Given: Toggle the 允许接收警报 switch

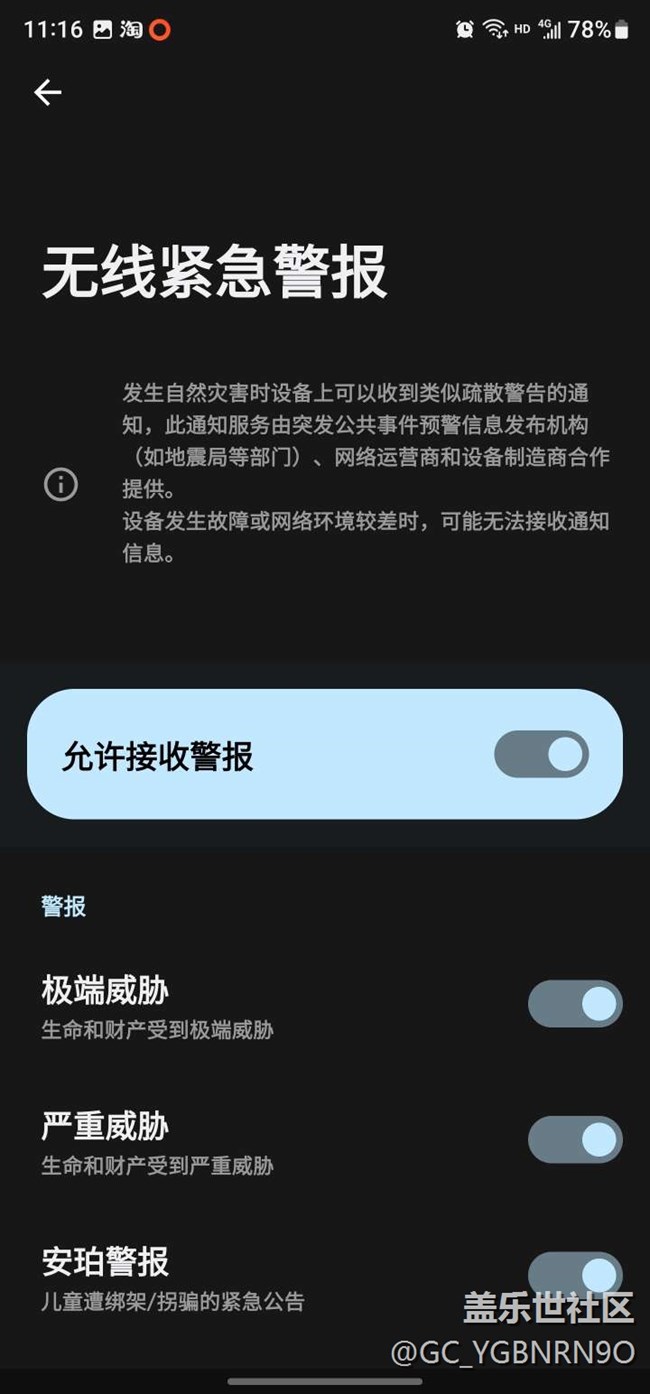Looking at the screenshot, I should (x=541, y=755).
